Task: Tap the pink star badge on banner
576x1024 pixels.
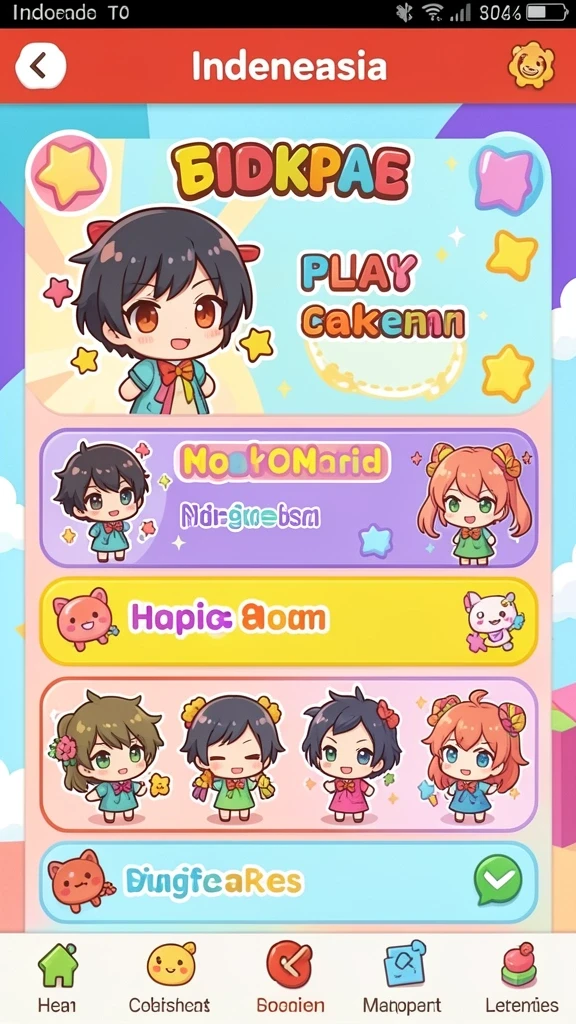Action: 69,172
